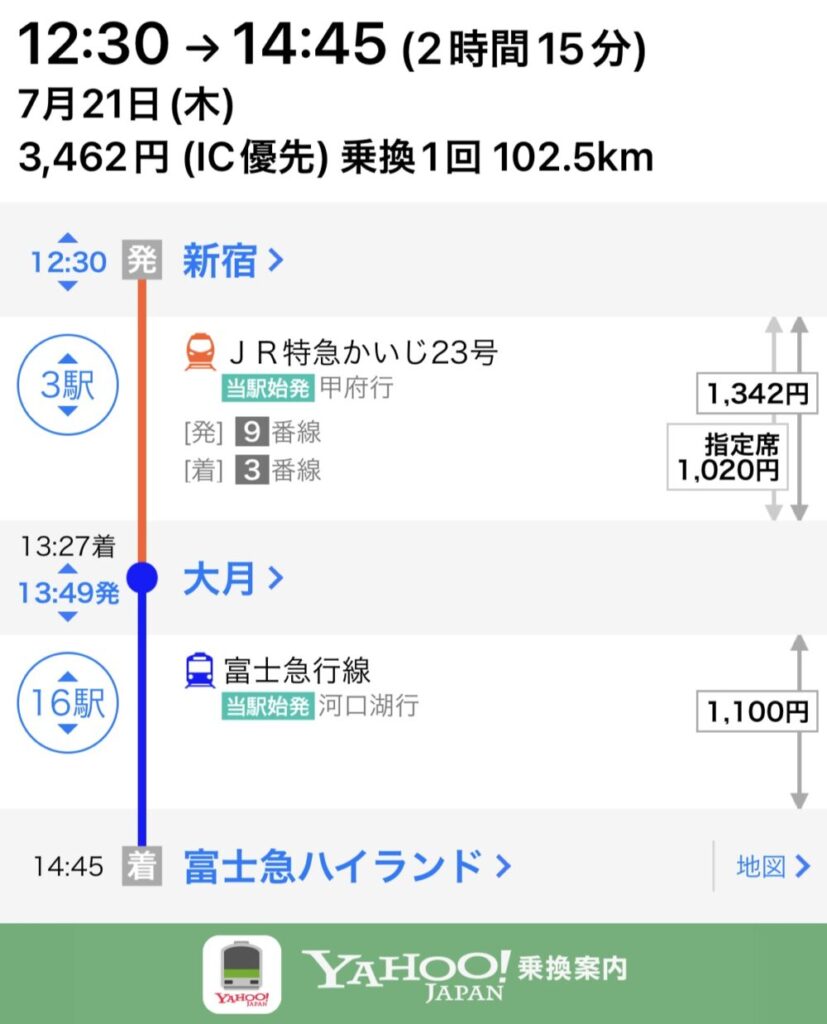View the 地図 map for 富士急ハイランド
This screenshot has width=827, height=1024.
coord(772,866)
